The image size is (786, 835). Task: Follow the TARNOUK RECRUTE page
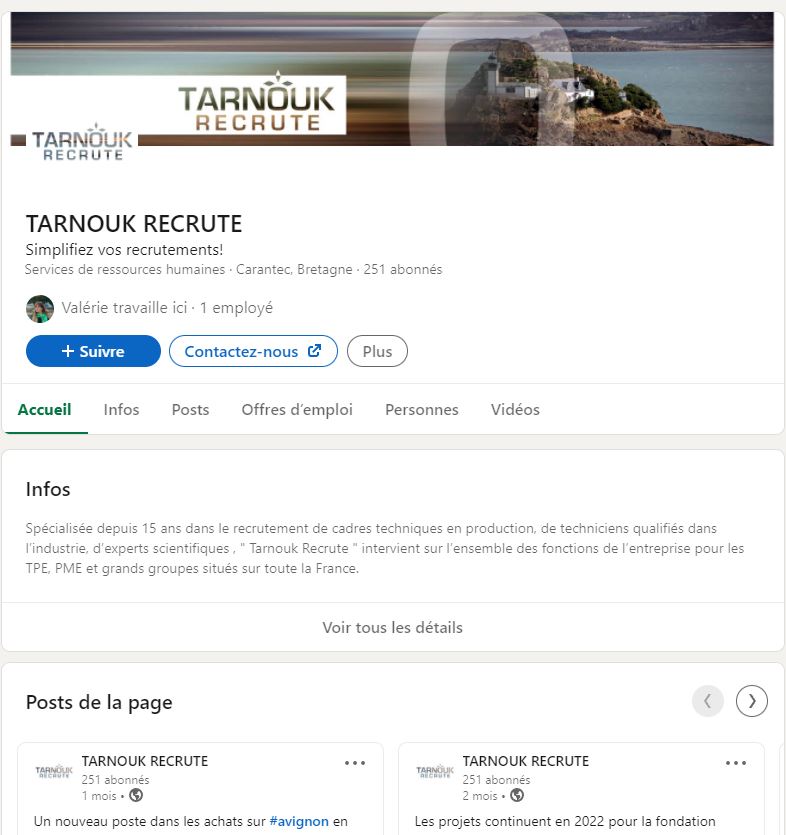coord(93,351)
